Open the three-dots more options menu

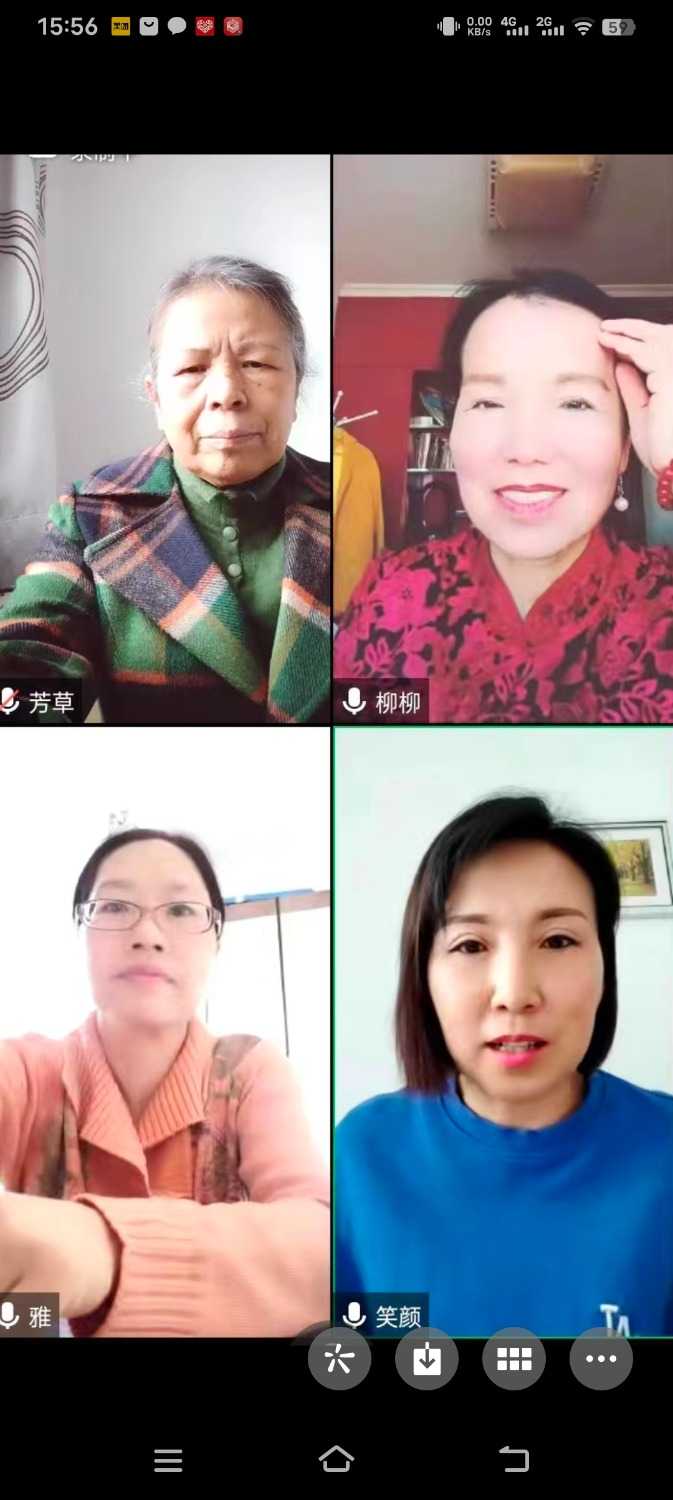pyautogui.click(x=601, y=1359)
